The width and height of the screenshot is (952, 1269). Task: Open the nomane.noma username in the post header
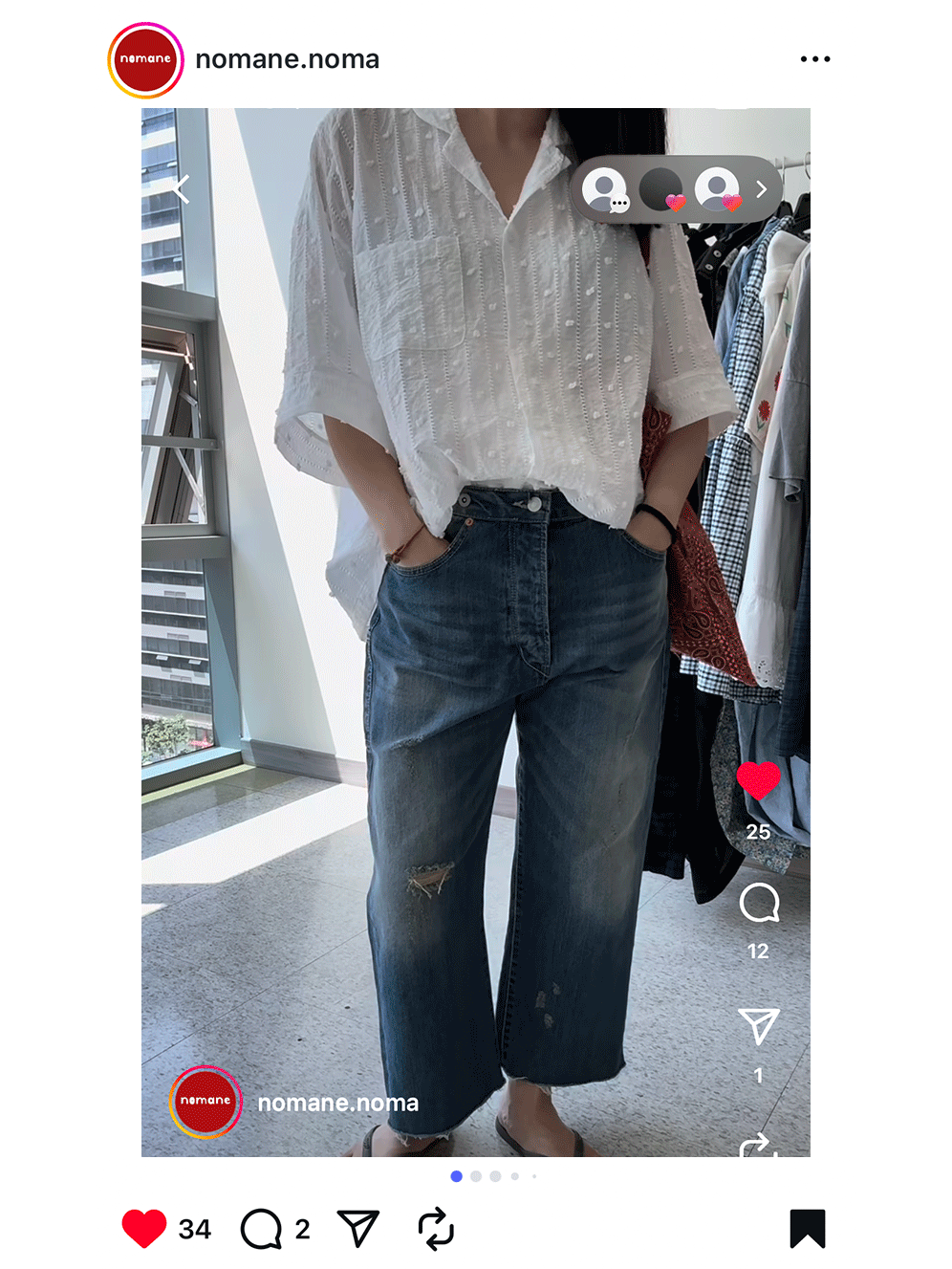coord(287,59)
